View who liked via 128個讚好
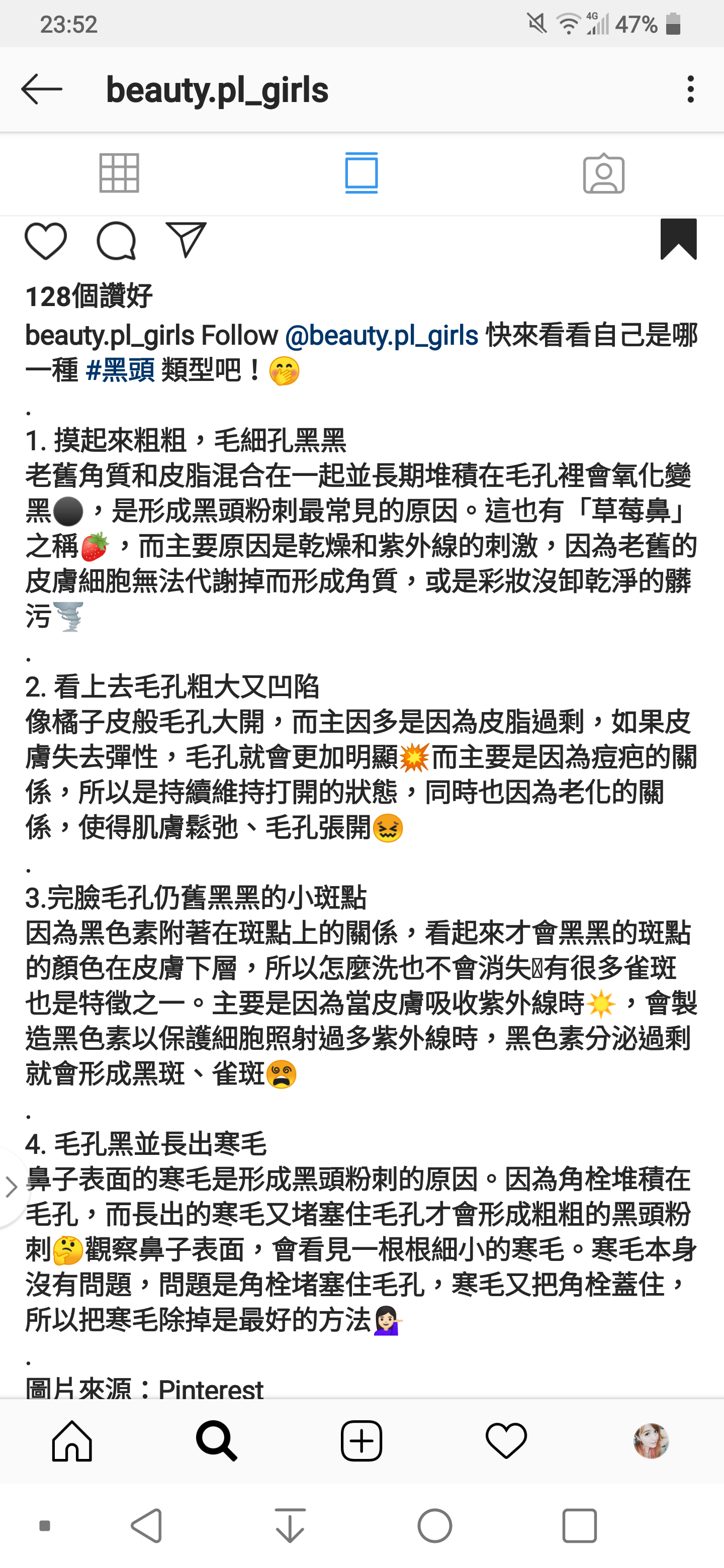Image resolution: width=724 pixels, height=1568 pixels. pos(89,297)
